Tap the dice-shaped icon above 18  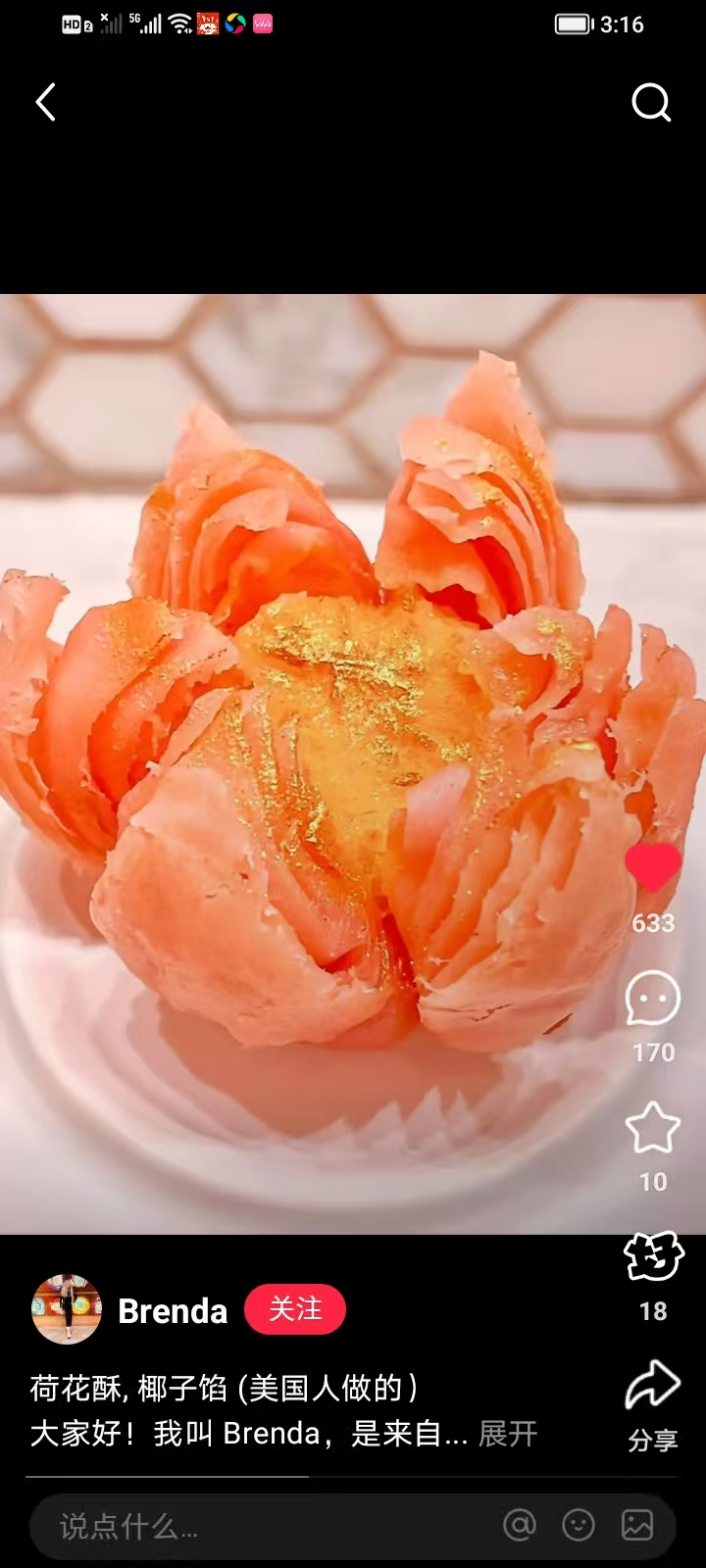[653, 1256]
